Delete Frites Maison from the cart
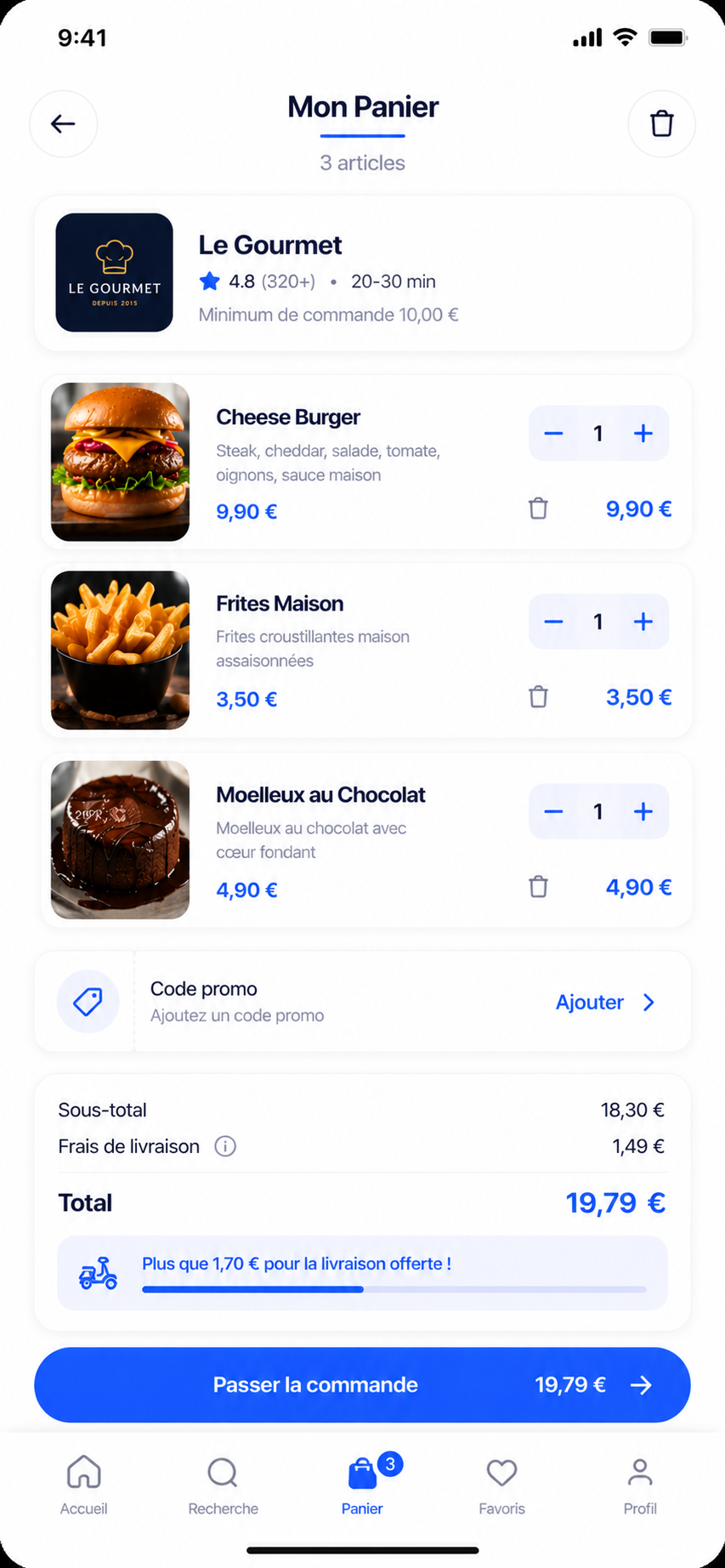 [x=538, y=697]
